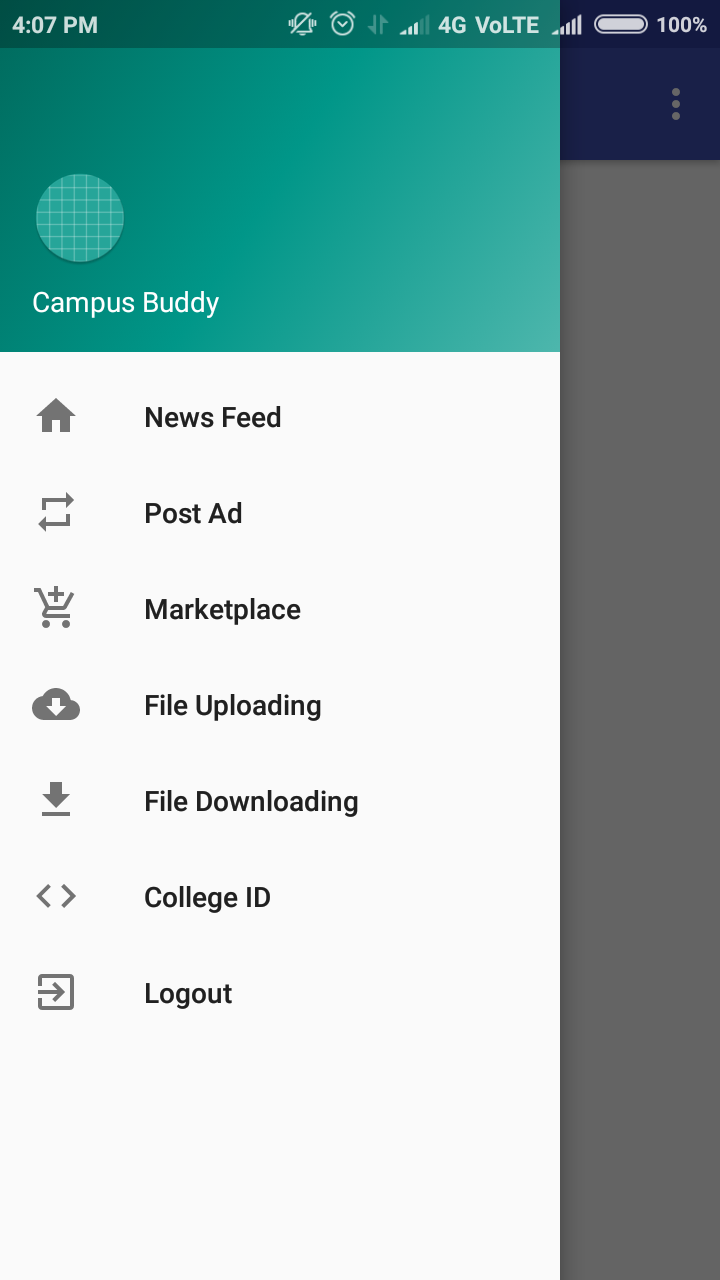Click the download arrow icon for File Downloading
Screen dimensions: 720x1280
click(x=56, y=800)
